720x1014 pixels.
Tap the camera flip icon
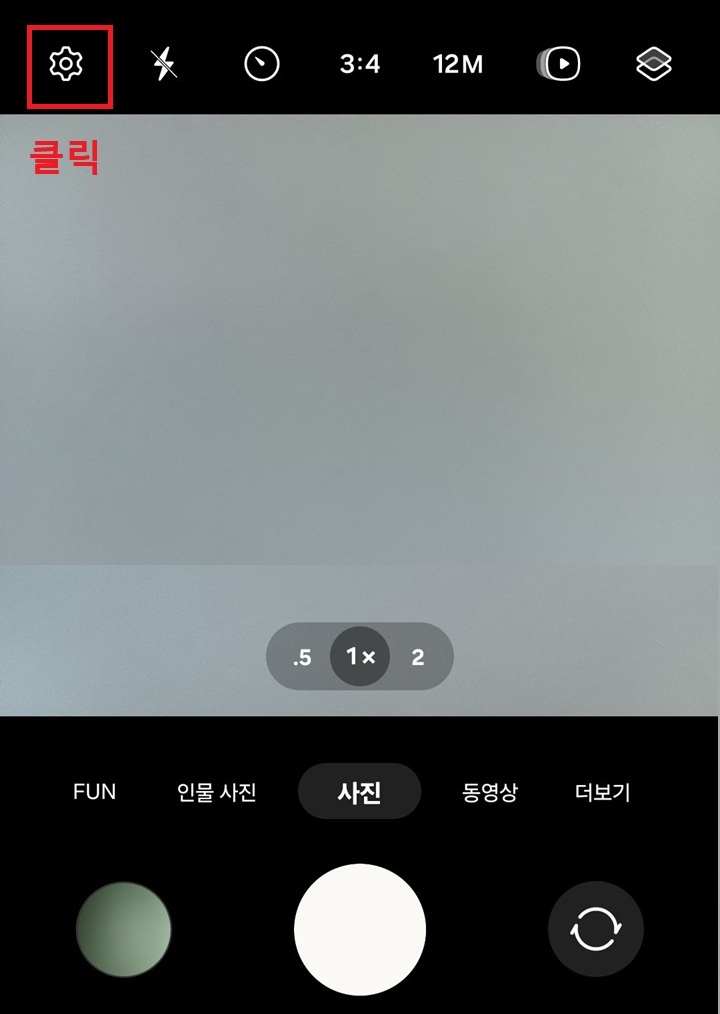595,928
